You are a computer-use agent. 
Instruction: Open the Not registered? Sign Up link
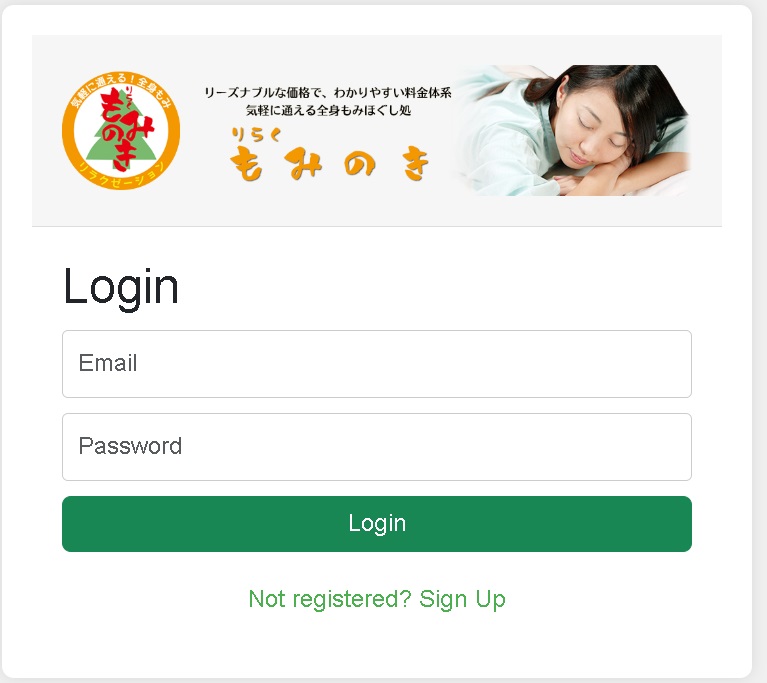[x=376, y=599]
